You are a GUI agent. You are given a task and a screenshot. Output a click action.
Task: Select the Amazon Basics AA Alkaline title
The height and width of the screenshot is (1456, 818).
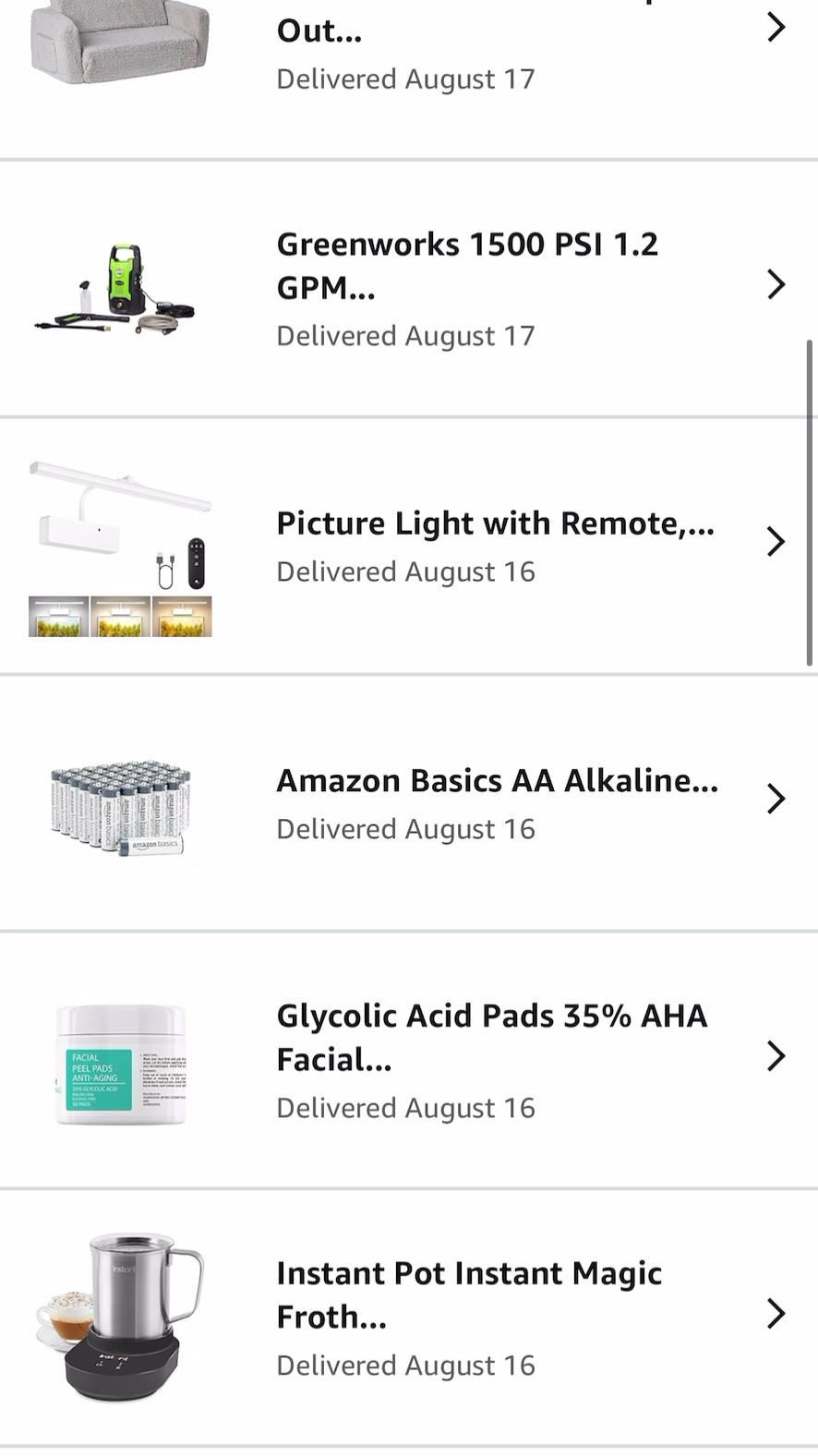tap(497, 780)
